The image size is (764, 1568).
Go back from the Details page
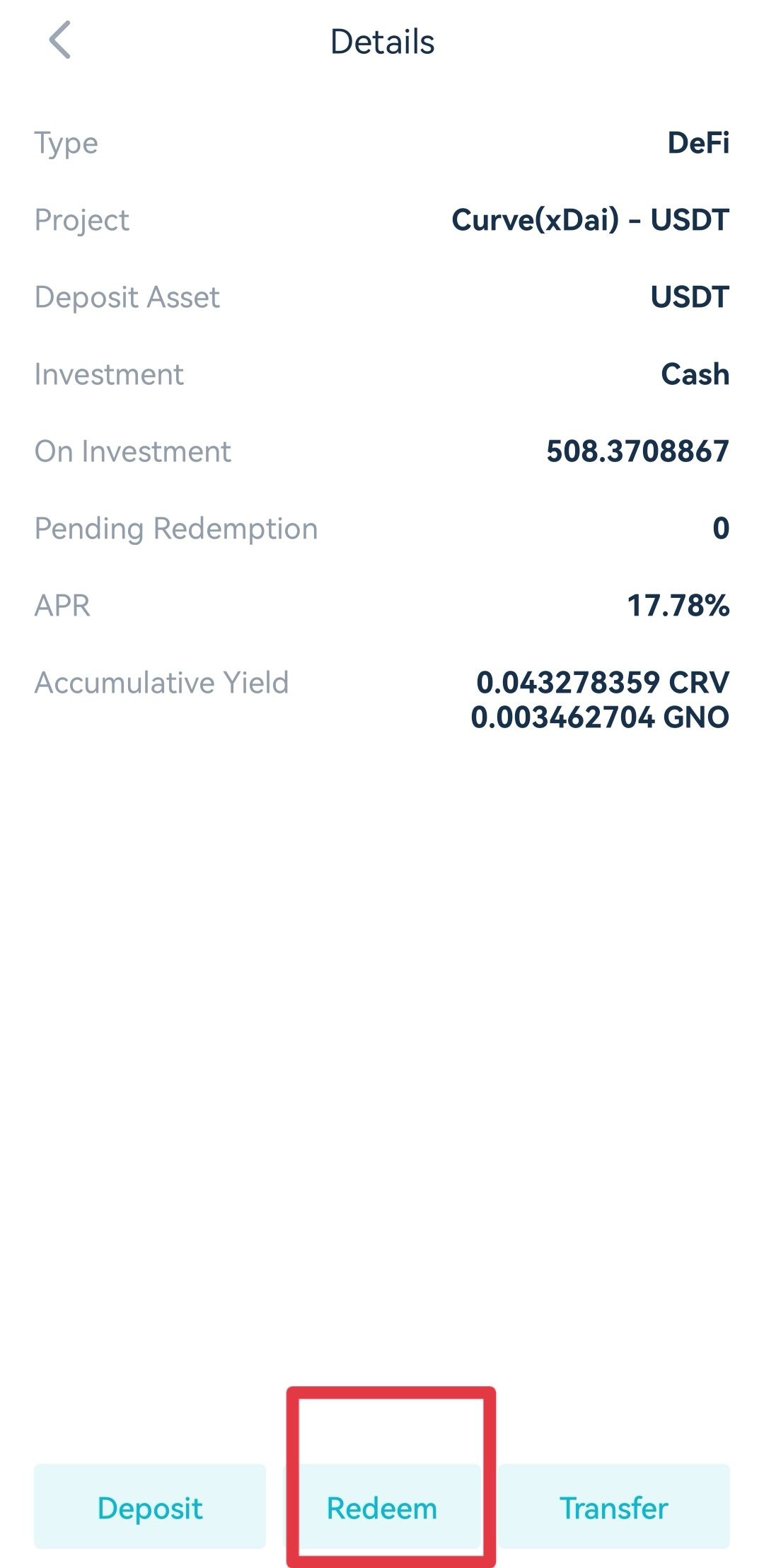pyautogui.click(x=60, y=40)
